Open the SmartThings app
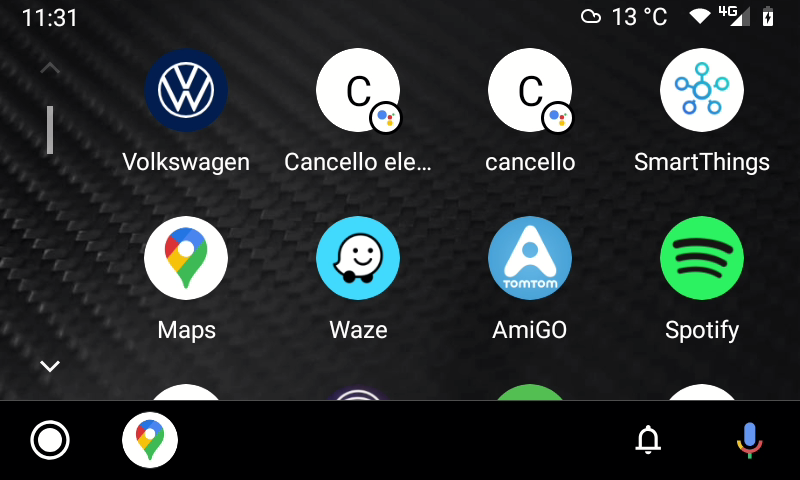Viewport: 800px width, 480px height. pos(702,90)
